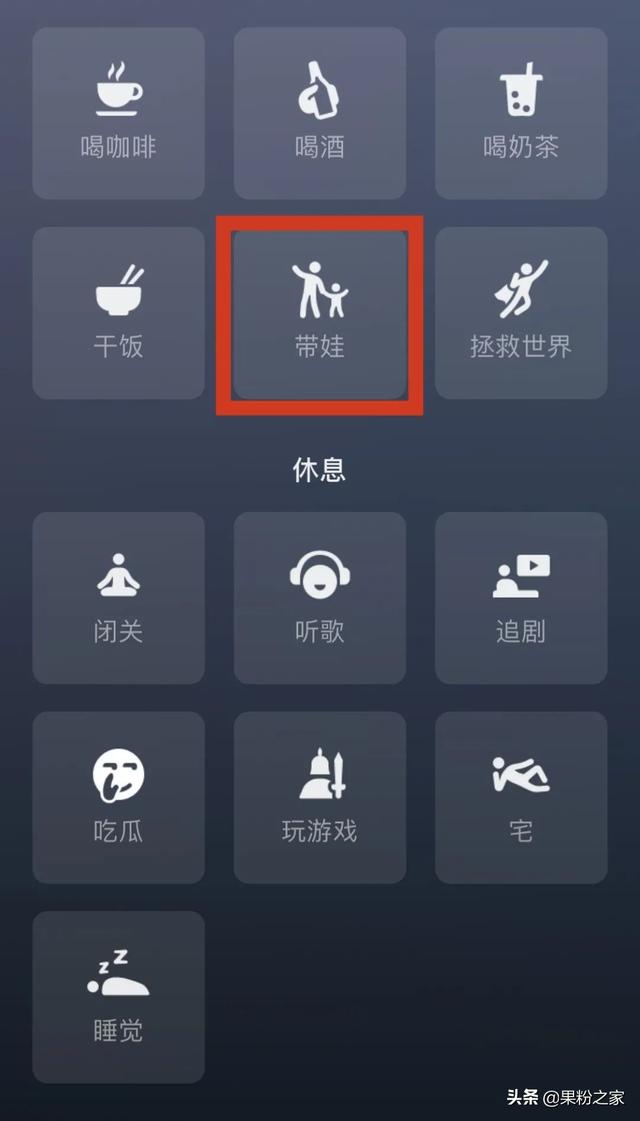Screen dimensions: 640x1121
Task: Set status to 干饭
Action: tap(119, 313)
